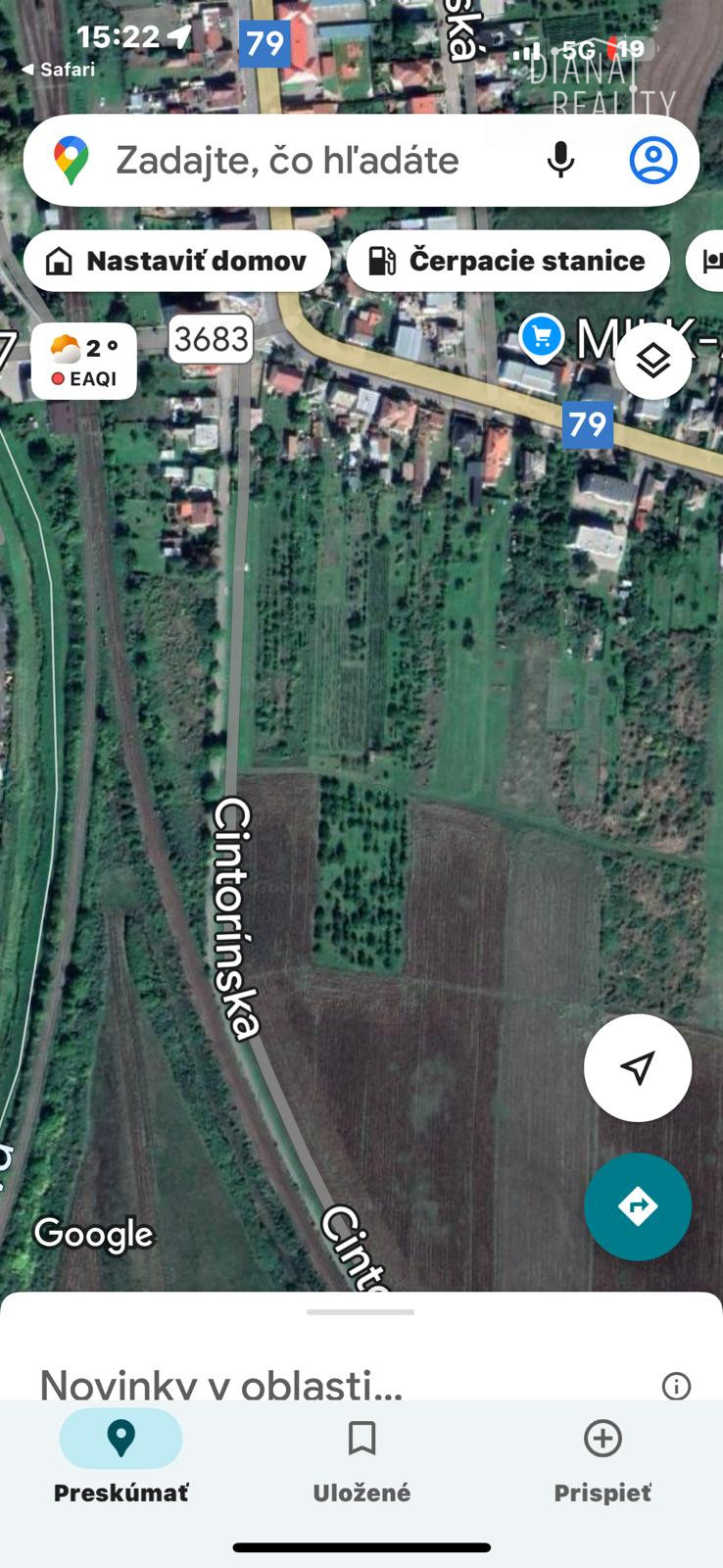Open info icon next to Novinky v oblasti
Screen dimensions: 723x1568
(676, 1386)
